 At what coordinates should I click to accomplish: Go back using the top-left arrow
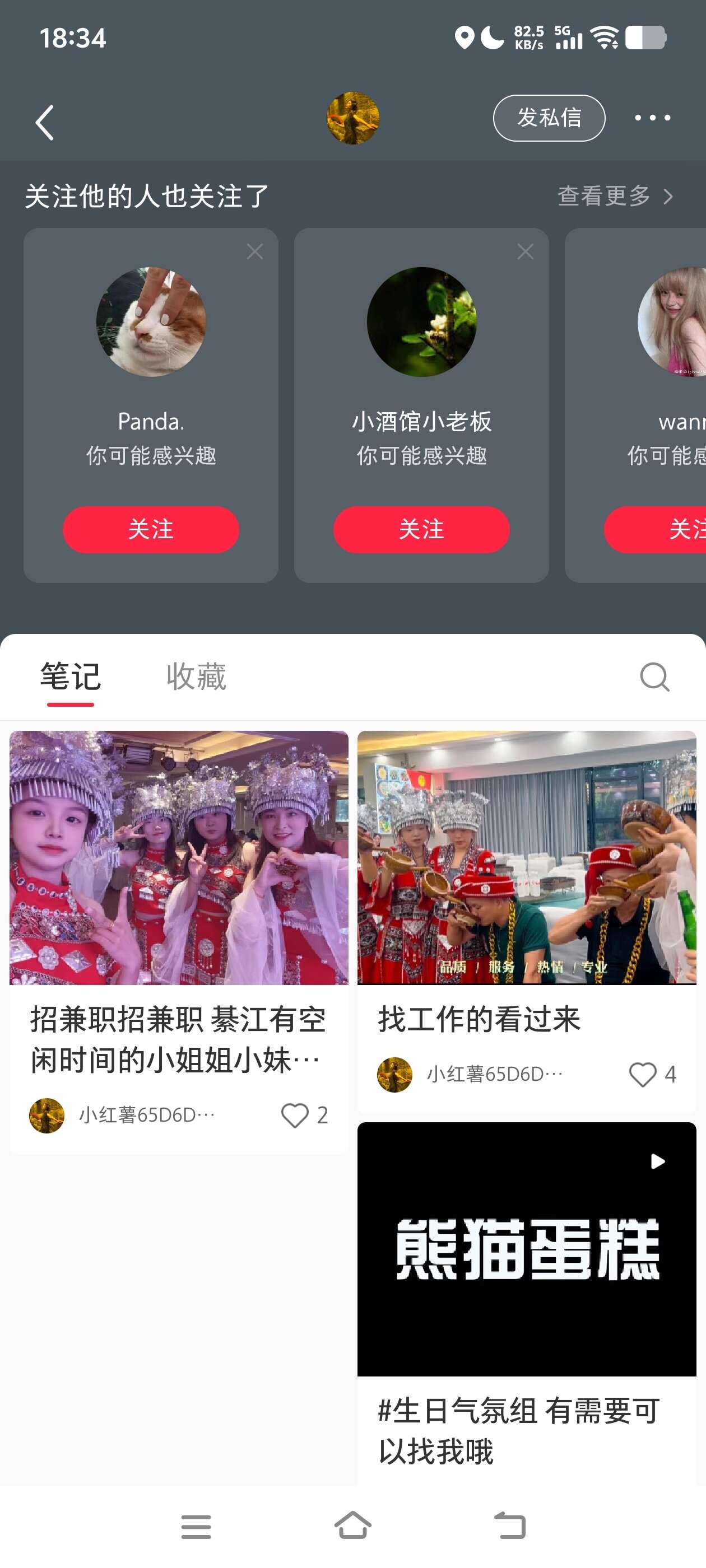pyautogui.click(x=45, y=122)
